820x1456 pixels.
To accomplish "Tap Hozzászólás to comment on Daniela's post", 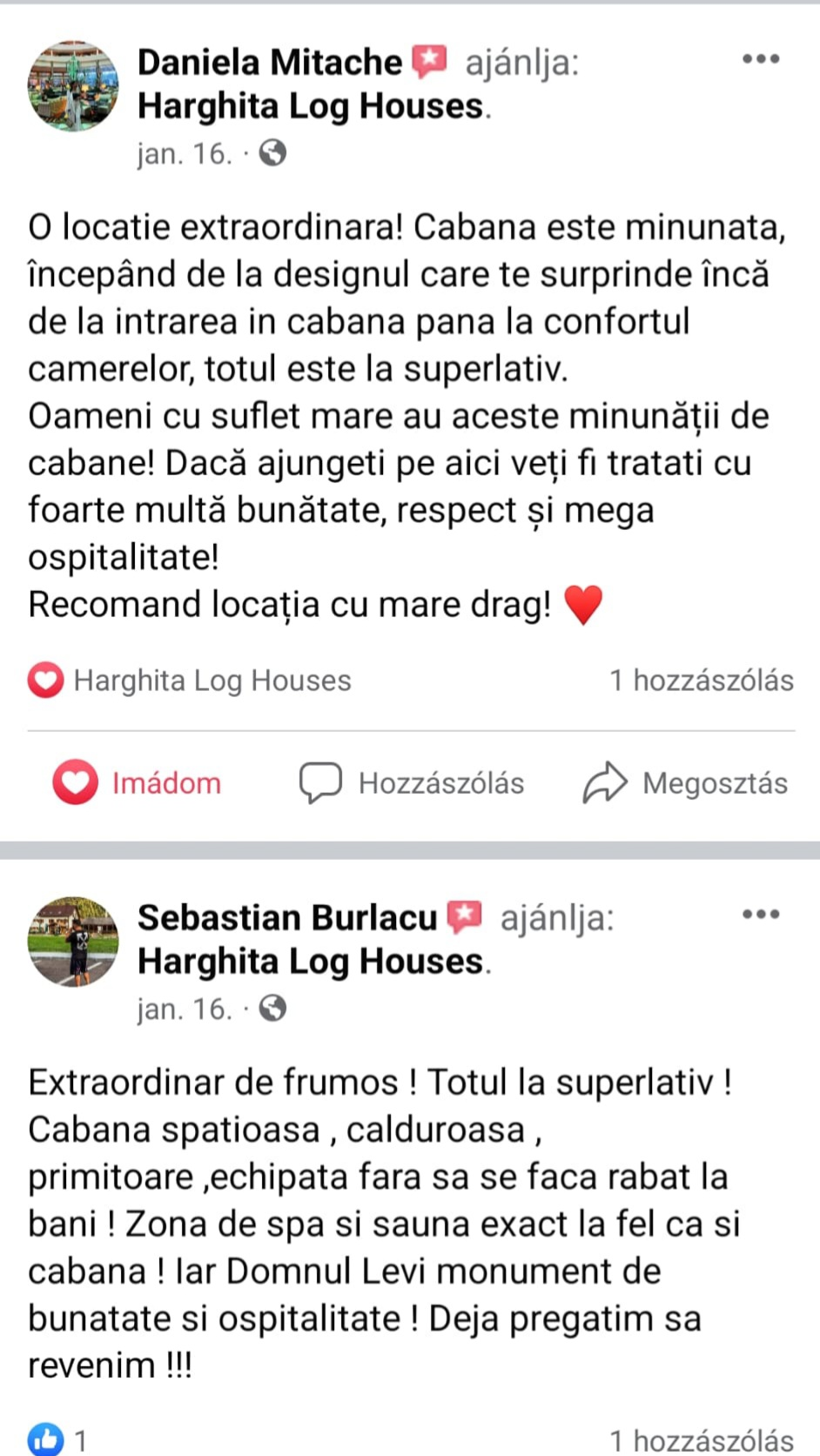I will [412, 782].
